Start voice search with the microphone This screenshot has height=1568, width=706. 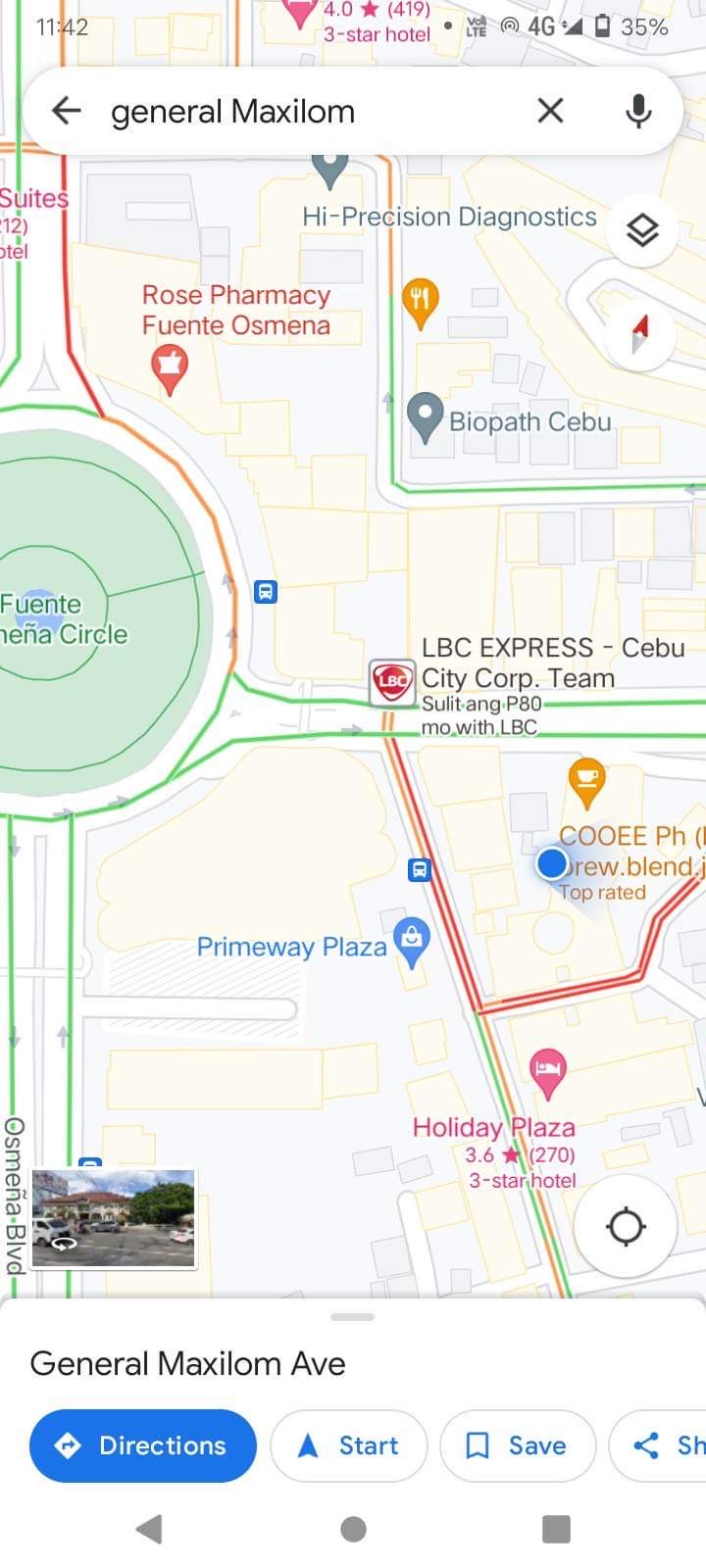tap(638, 111)
